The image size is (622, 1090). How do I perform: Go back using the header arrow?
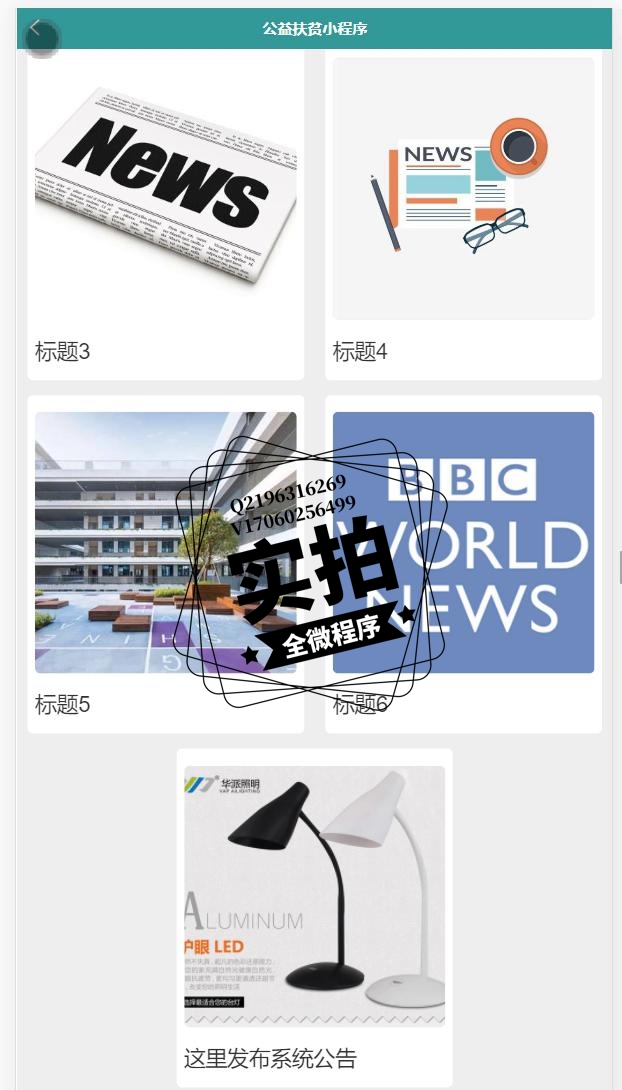coord(36,28)
